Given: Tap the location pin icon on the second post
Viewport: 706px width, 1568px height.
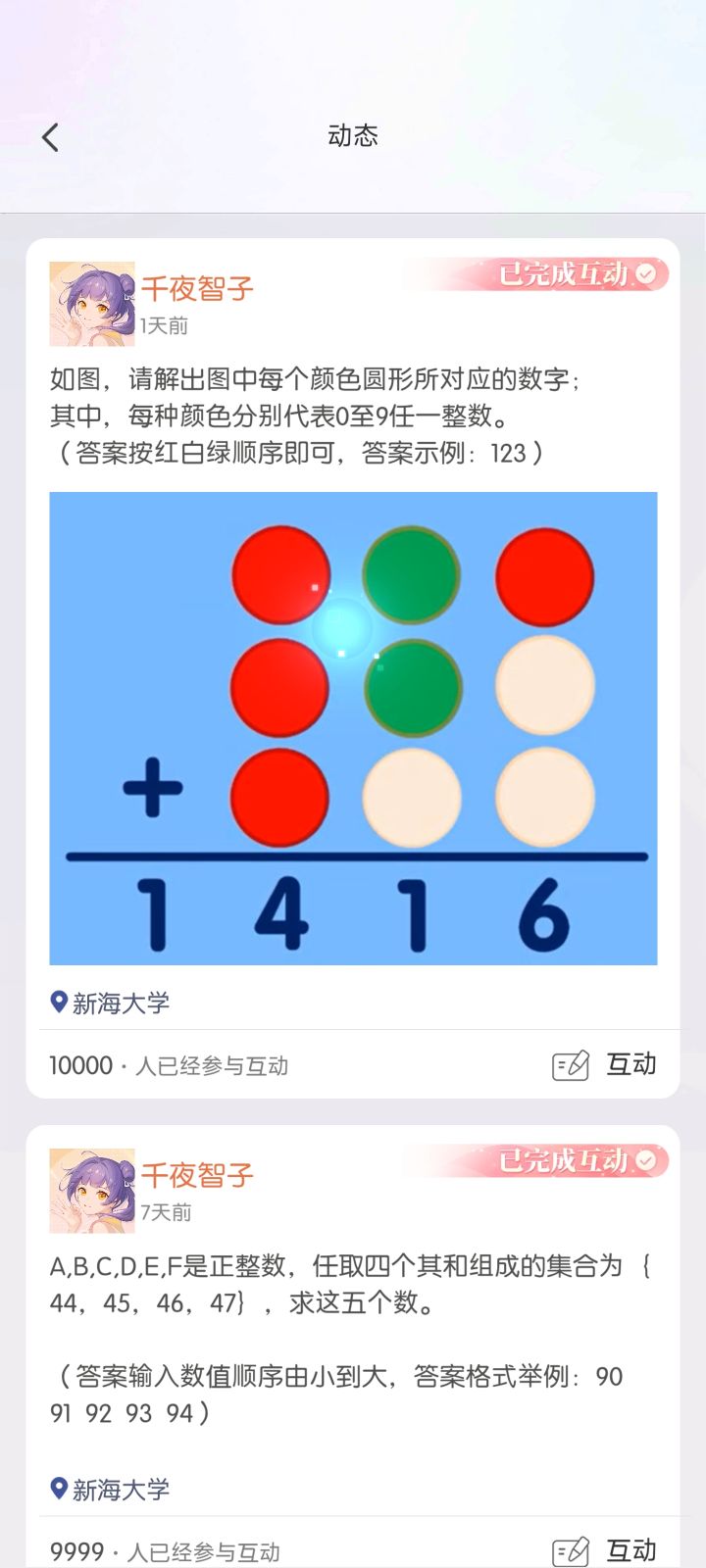Looking at the screenshot, I should point(59,1489).
